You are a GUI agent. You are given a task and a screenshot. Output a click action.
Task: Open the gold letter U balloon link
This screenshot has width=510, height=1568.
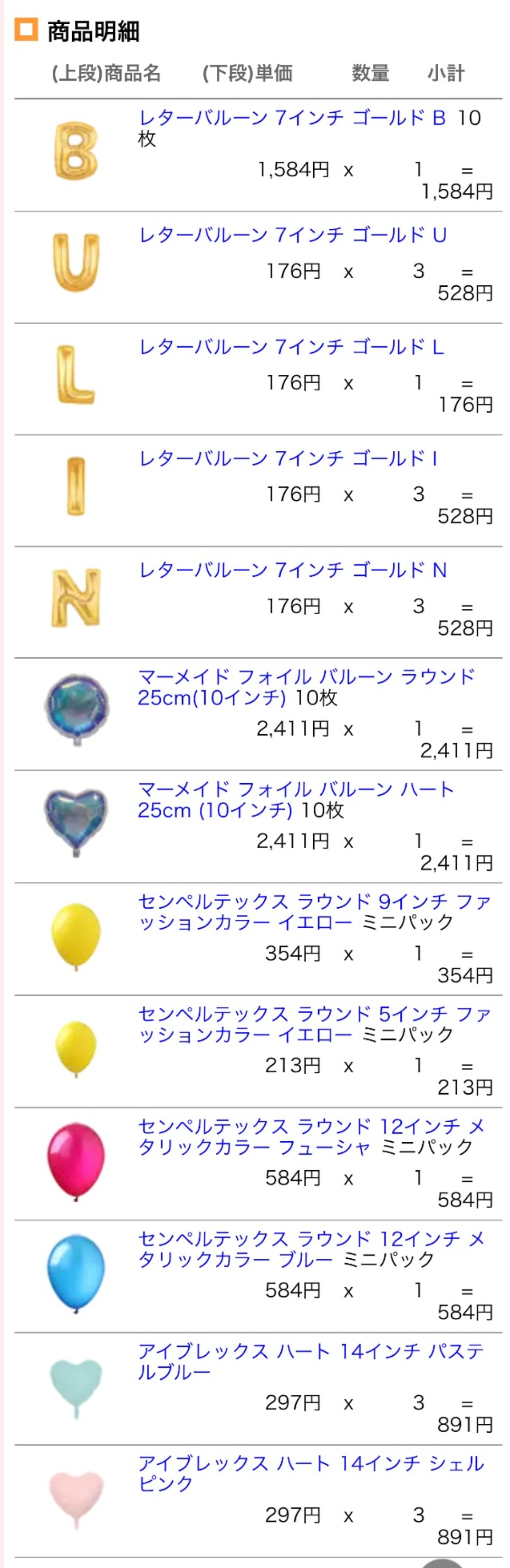(292, 235)
